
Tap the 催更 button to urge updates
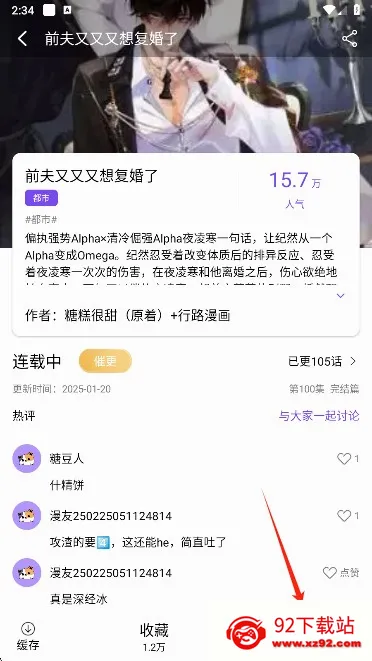click(x=105, y=361)
